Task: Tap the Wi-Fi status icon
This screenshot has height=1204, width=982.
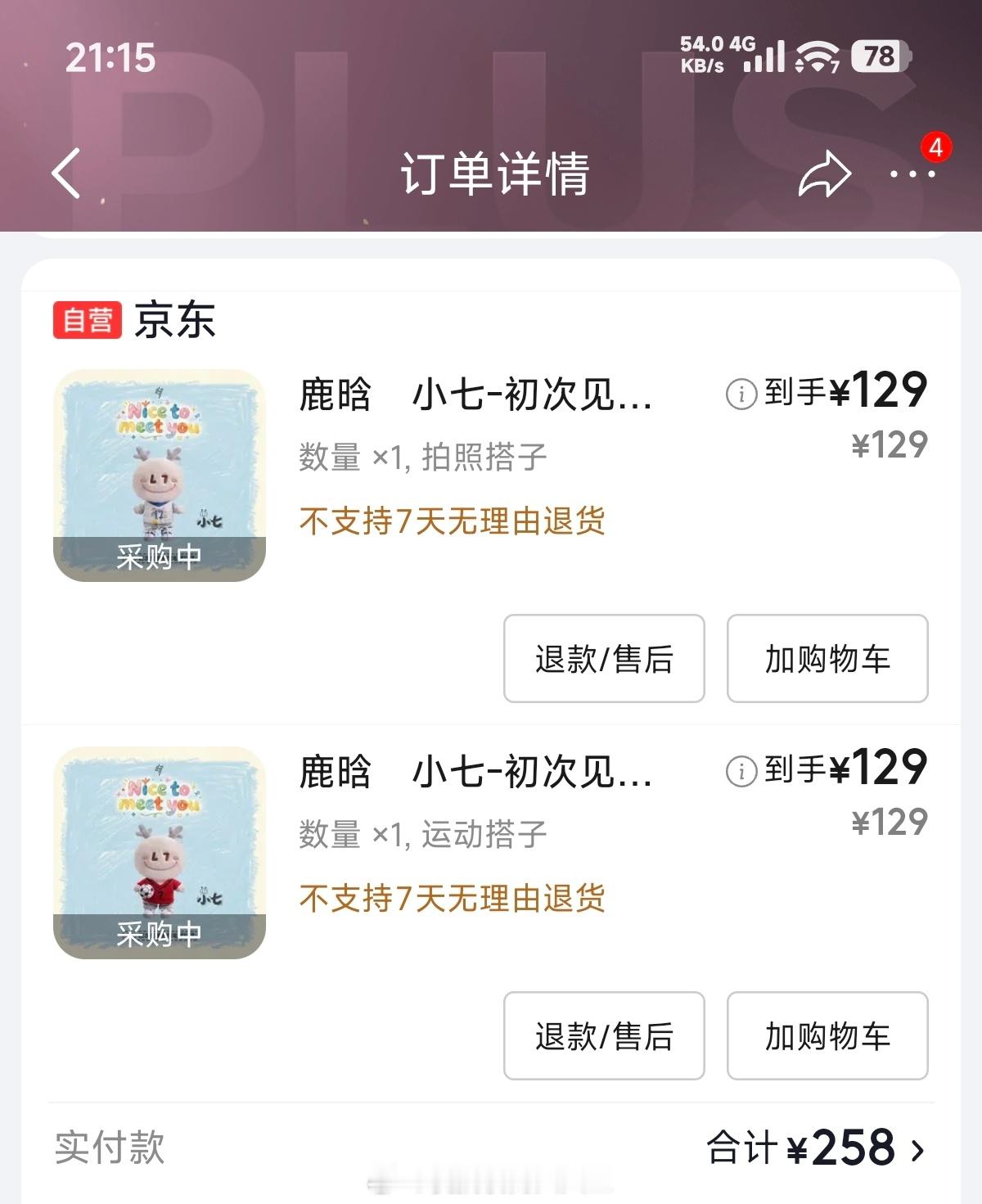Action: pos(814,57)
